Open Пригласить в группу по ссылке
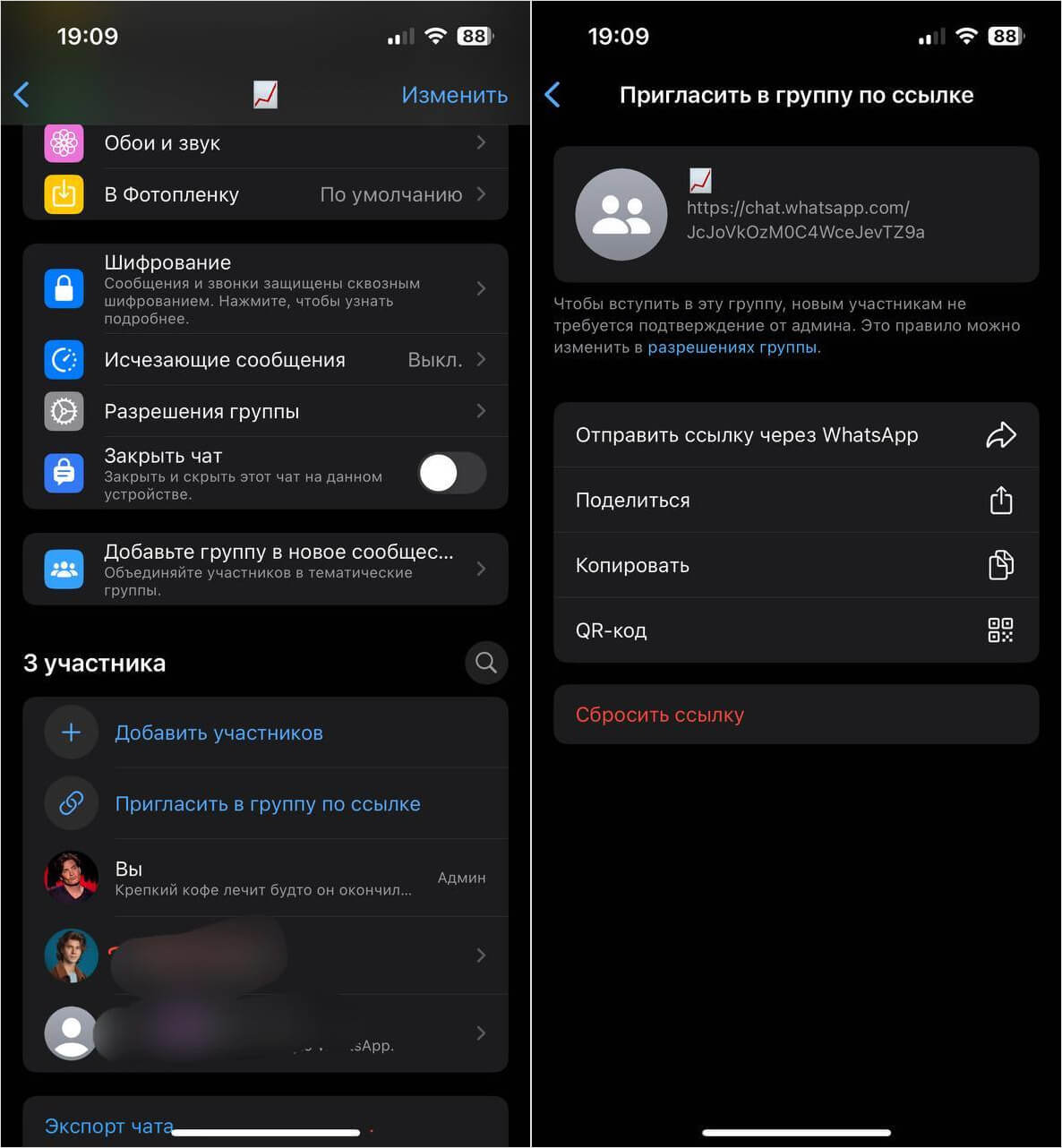The width and height of the screenshot is (1062, 1148). point(267,804)
